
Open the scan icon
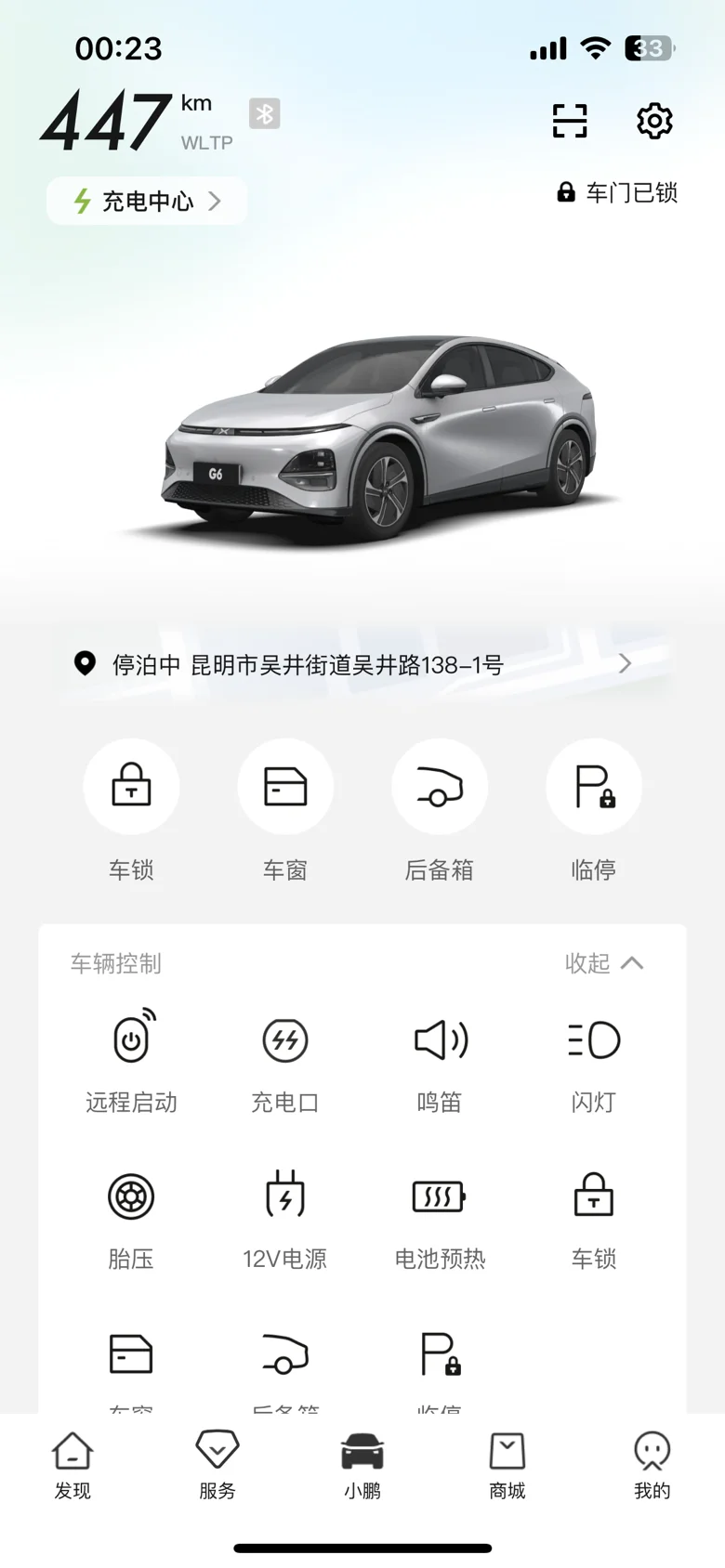click(570, 121)
